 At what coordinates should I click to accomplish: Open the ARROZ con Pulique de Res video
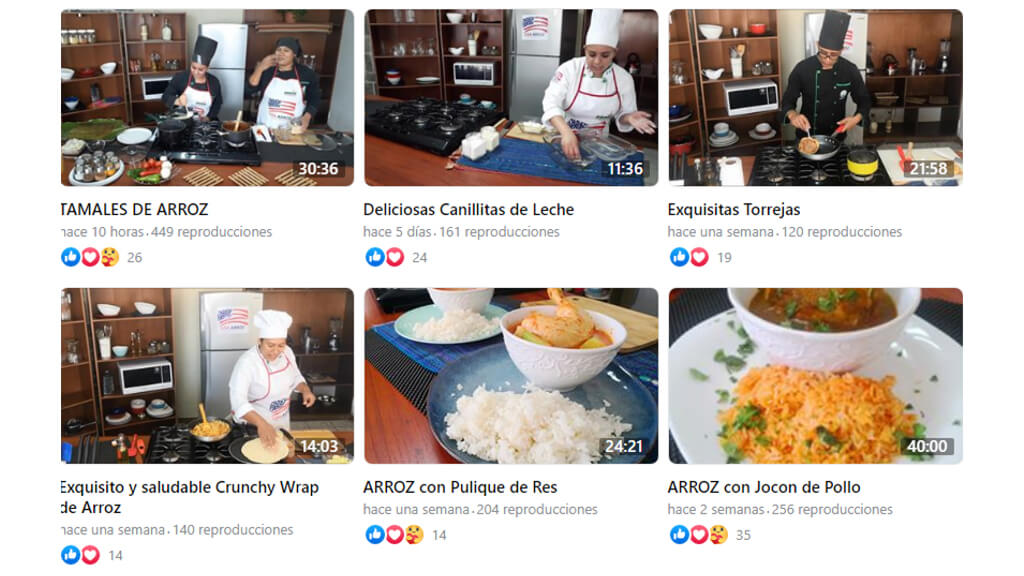click(x=511, y=376)
